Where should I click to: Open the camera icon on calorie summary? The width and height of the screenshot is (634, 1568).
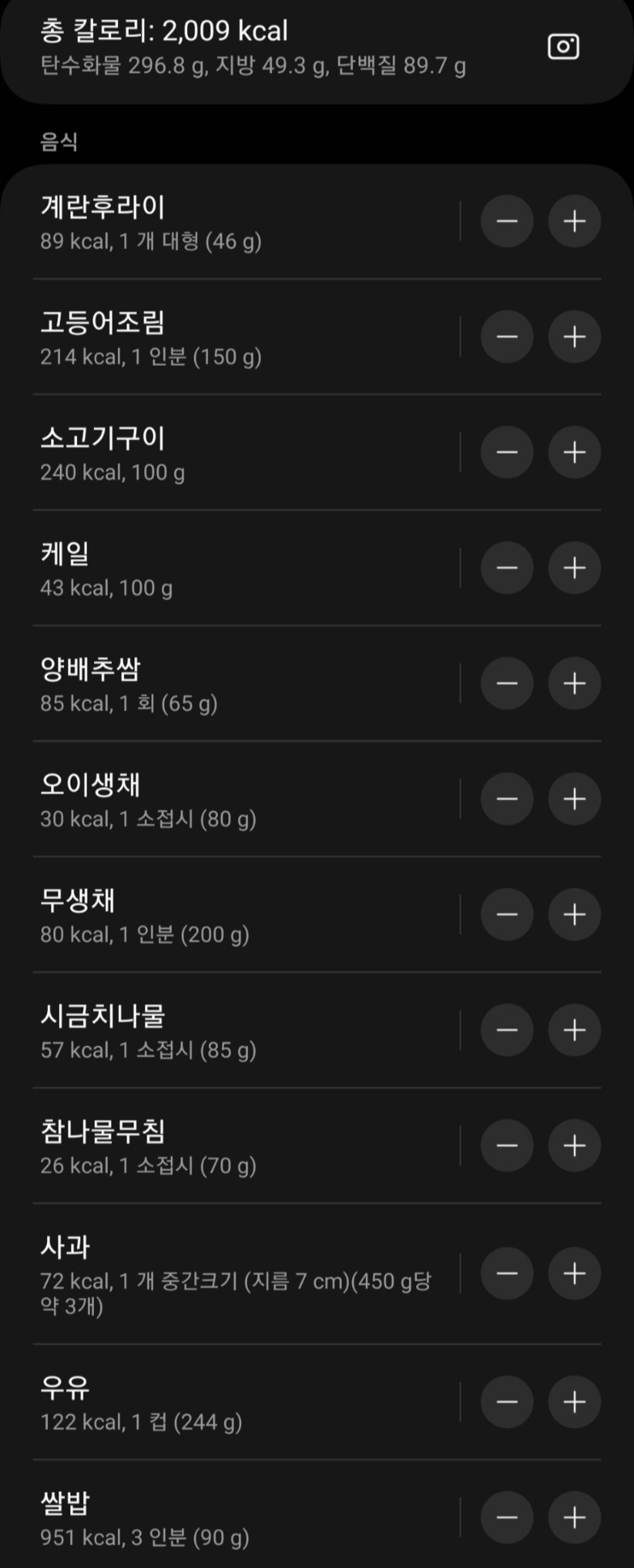coord(564,46)
